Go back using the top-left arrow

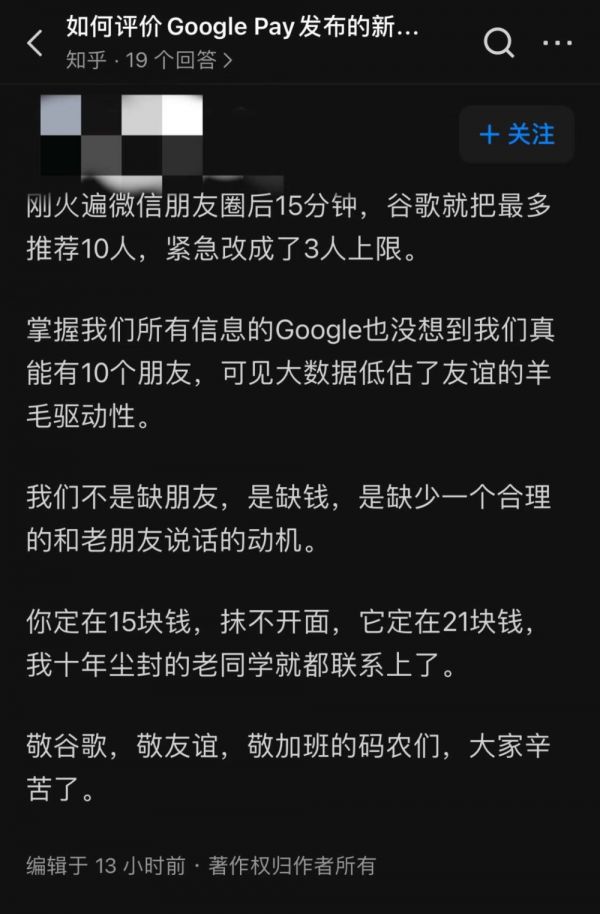tap(36, 43)
